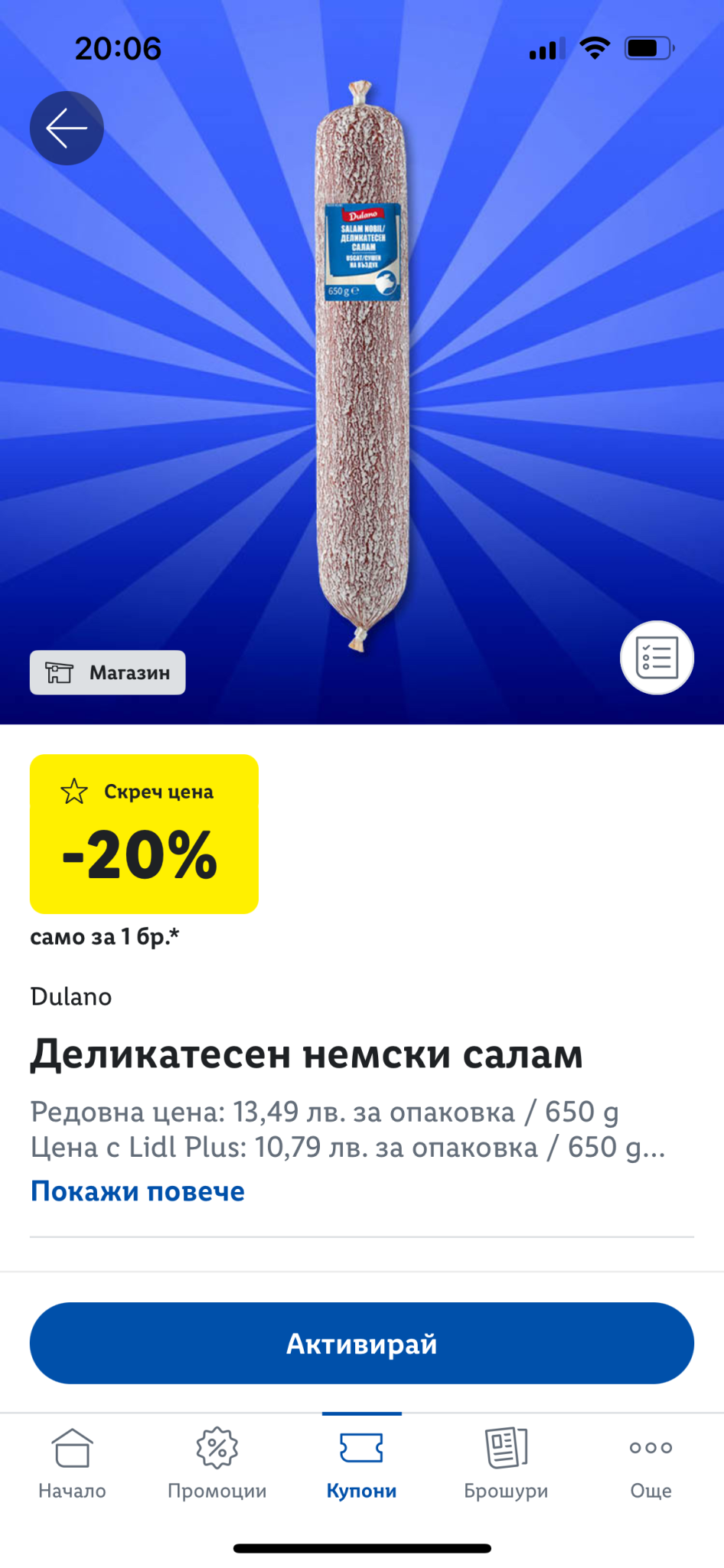Open the Още menu tab
The image size is (724, 1568).
[x=651, y=1464]
